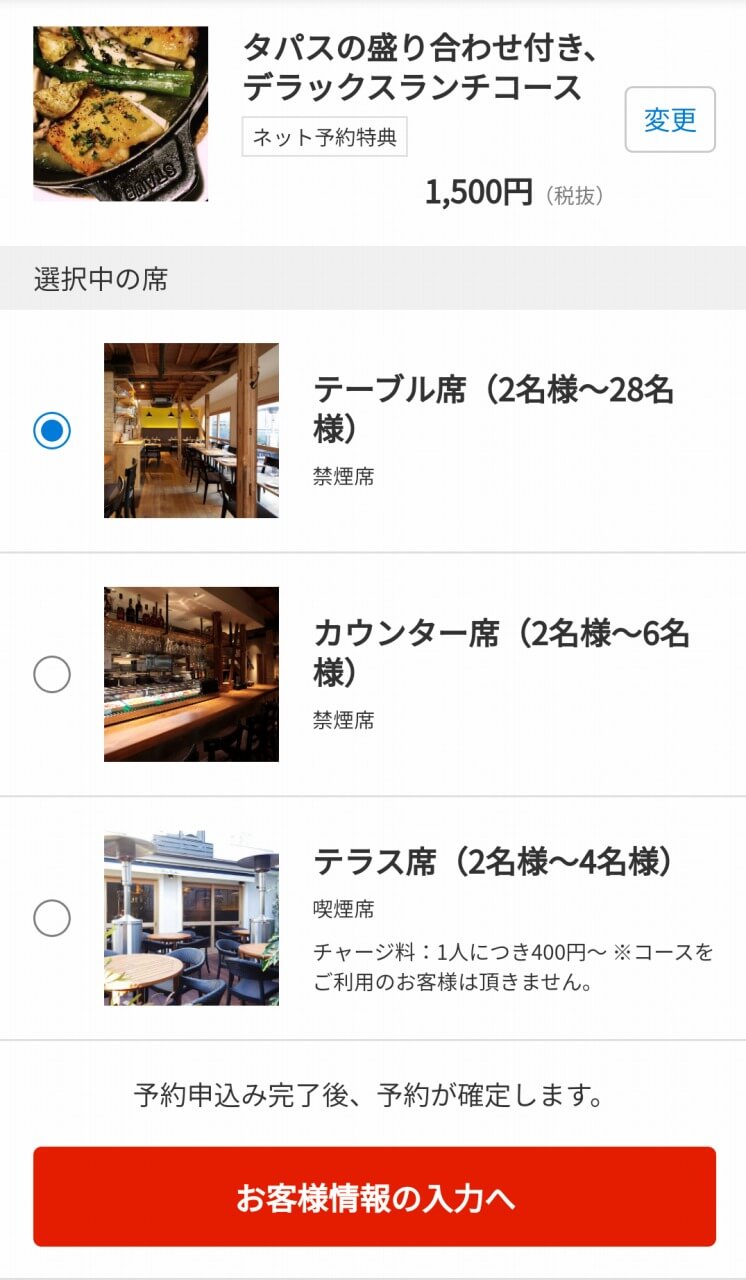Image resolution: width=746 pixels, height=1280 pixels.
Task: Click the 喫煙席 label for terrace seating
Action: 340,907
